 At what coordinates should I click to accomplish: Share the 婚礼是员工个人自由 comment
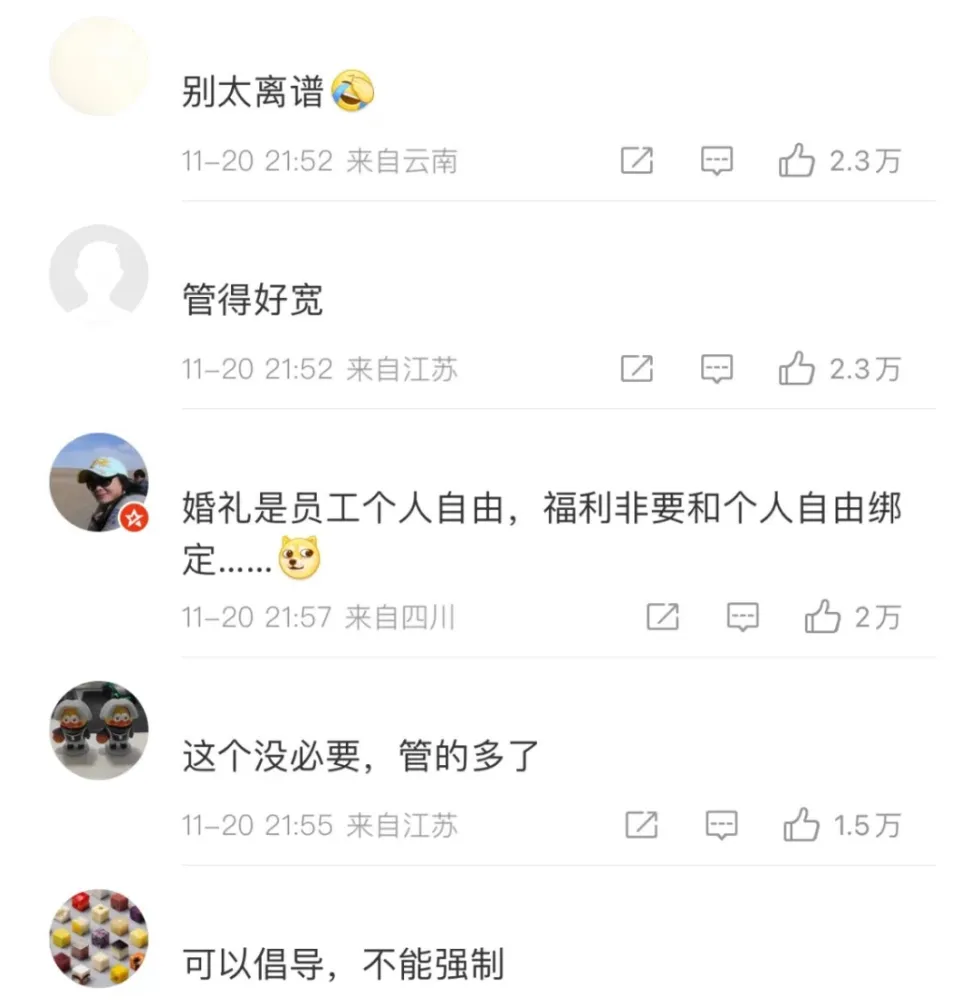click(x=662, y=617)
